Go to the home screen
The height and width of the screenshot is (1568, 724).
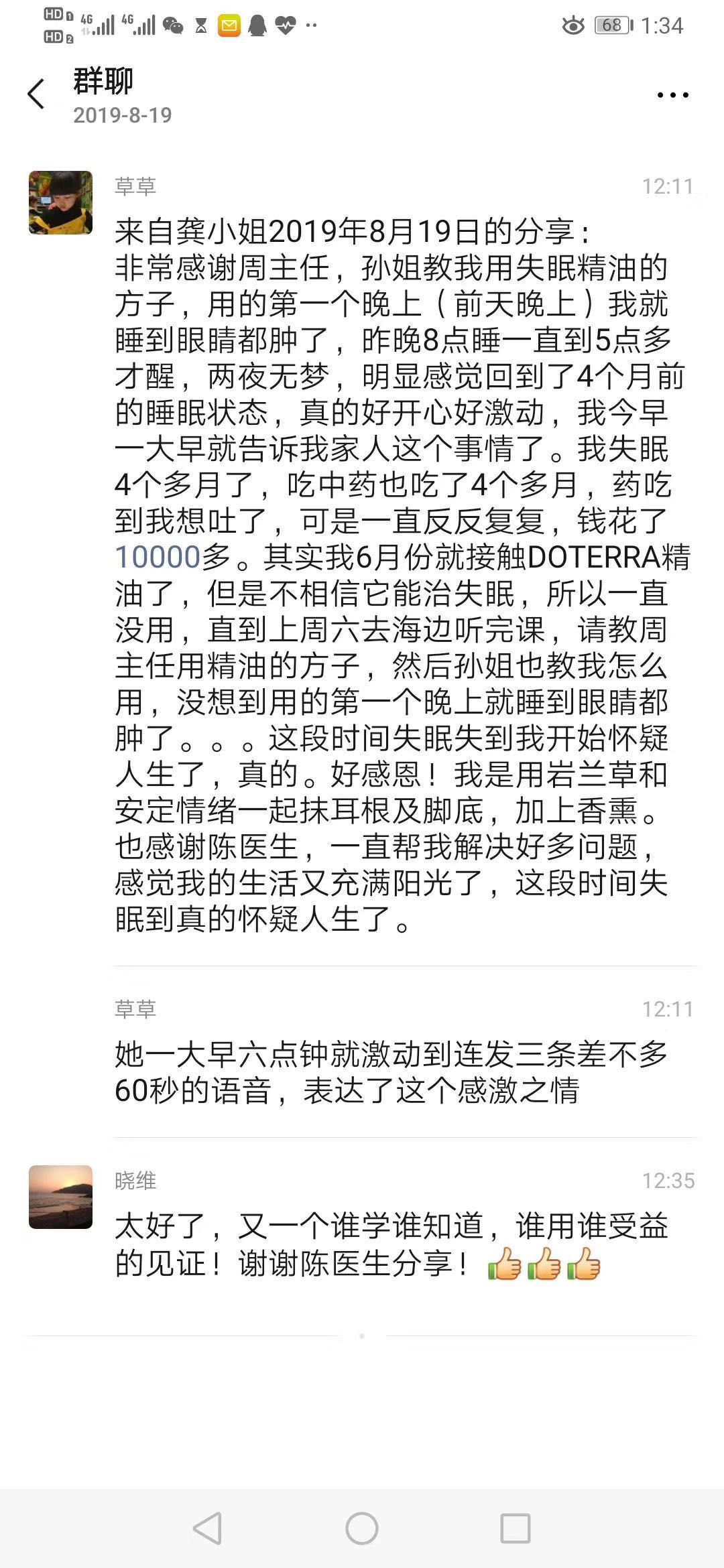pos(362,1529)
